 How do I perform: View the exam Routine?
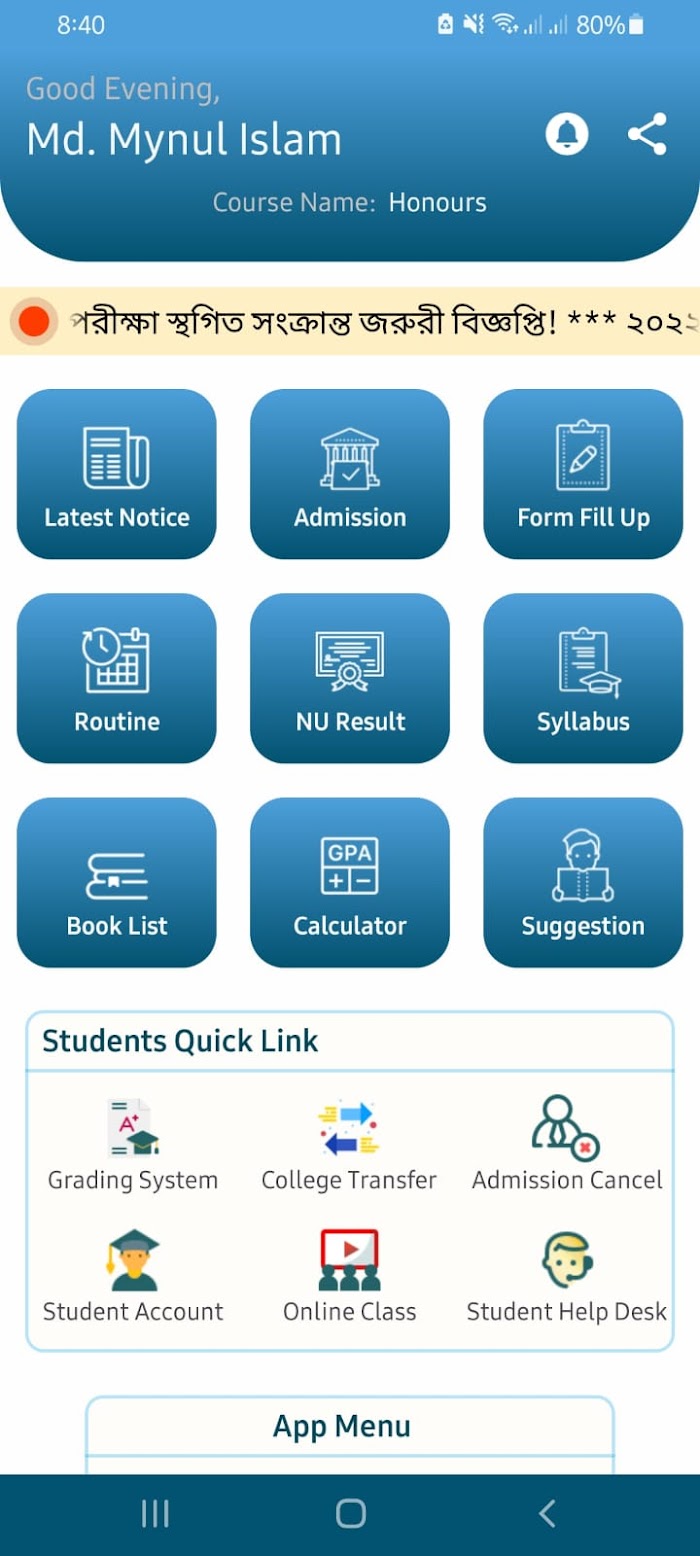pos(117,678)
